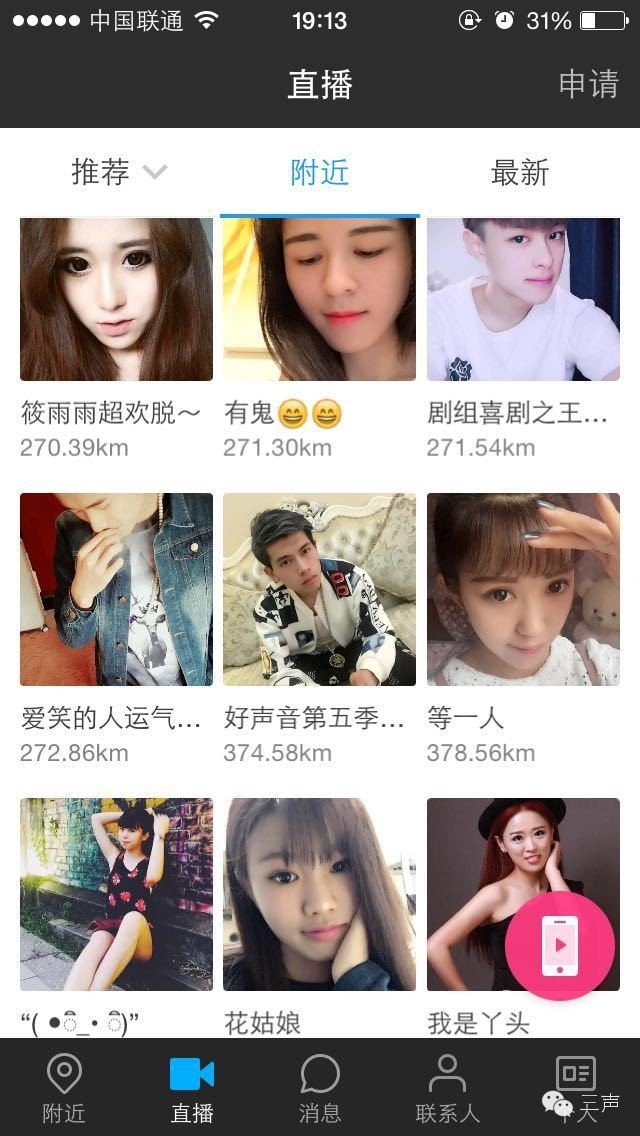View the 好声音第五季 live stream

tap(319, 589)
